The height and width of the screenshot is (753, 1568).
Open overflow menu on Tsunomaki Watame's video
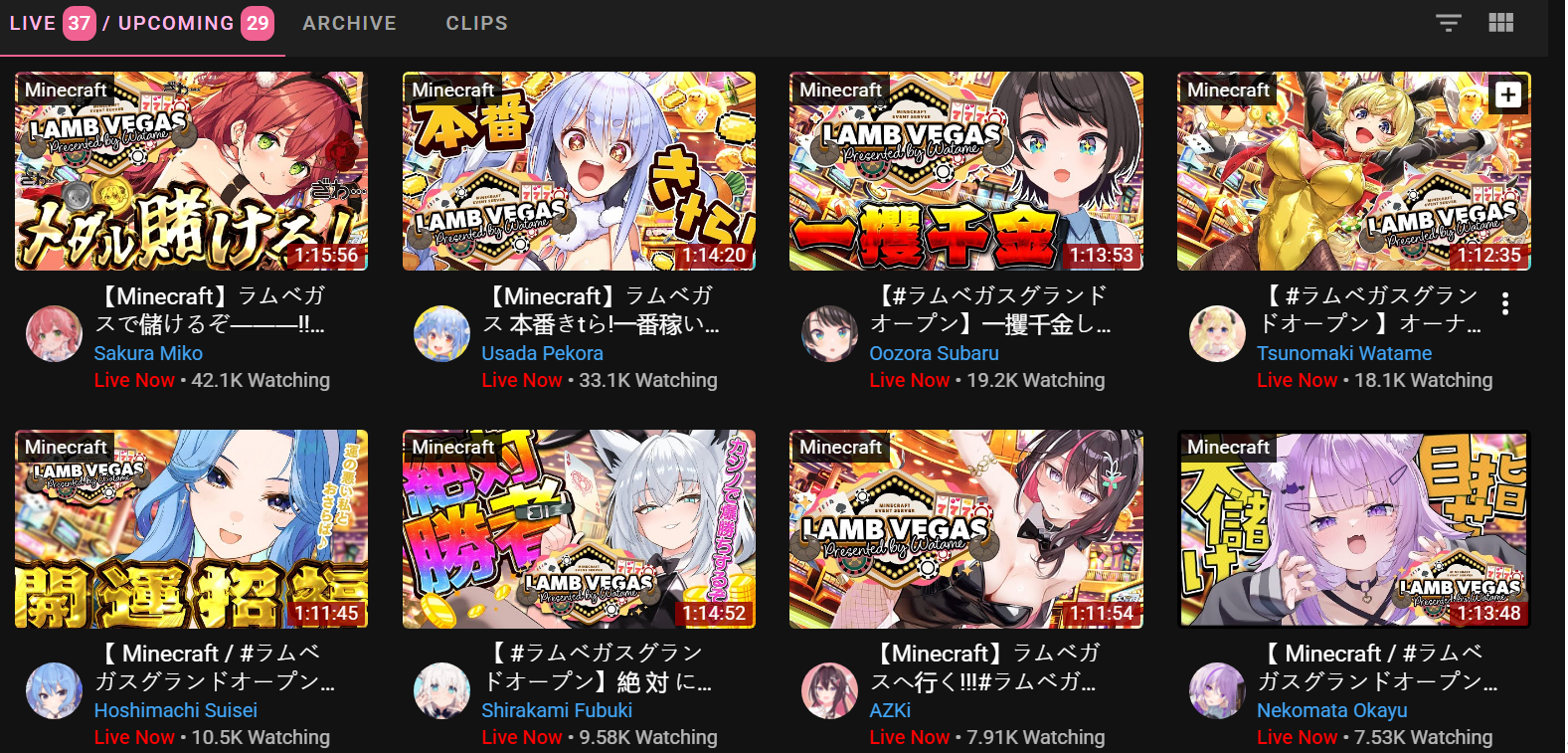tap(1505, 303)
